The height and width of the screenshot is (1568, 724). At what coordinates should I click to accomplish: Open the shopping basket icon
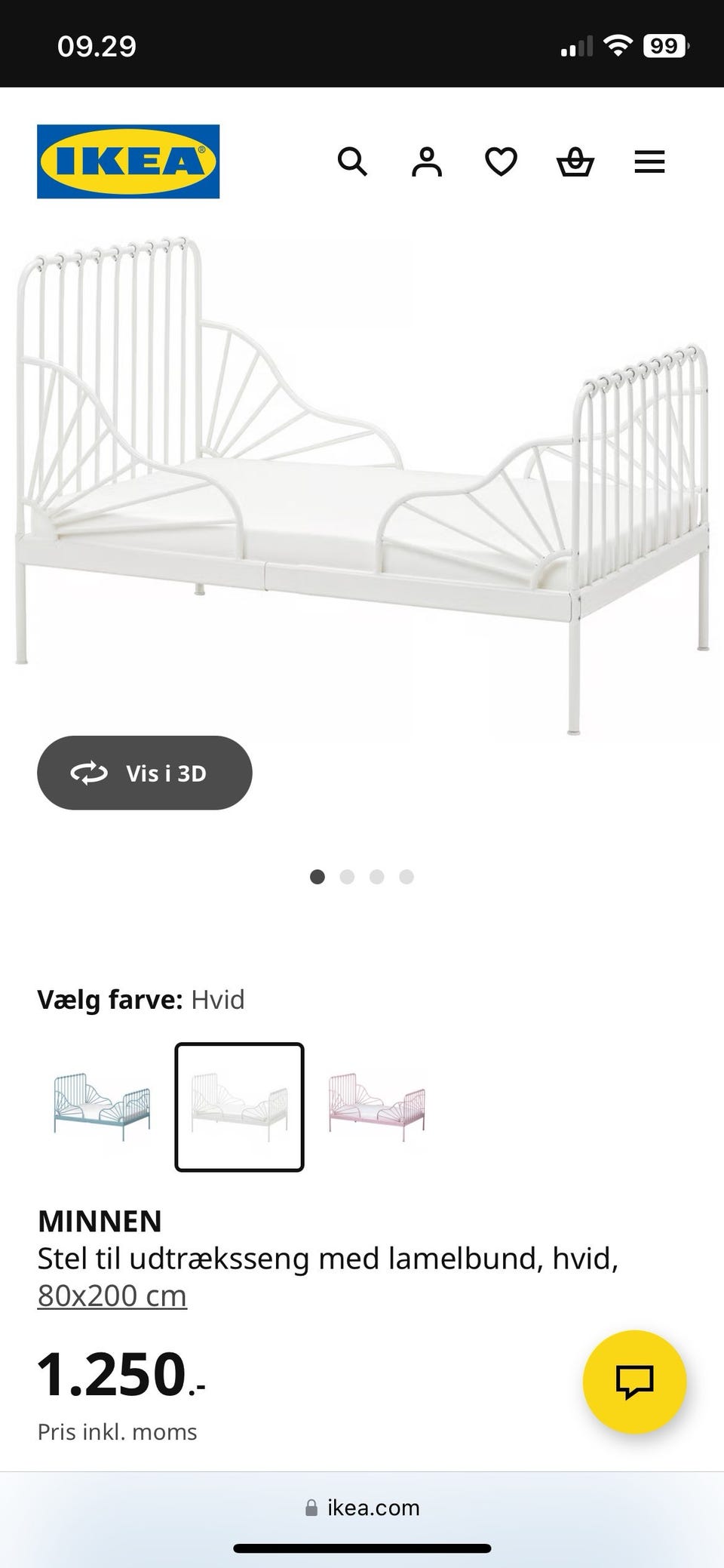(575, 161)
